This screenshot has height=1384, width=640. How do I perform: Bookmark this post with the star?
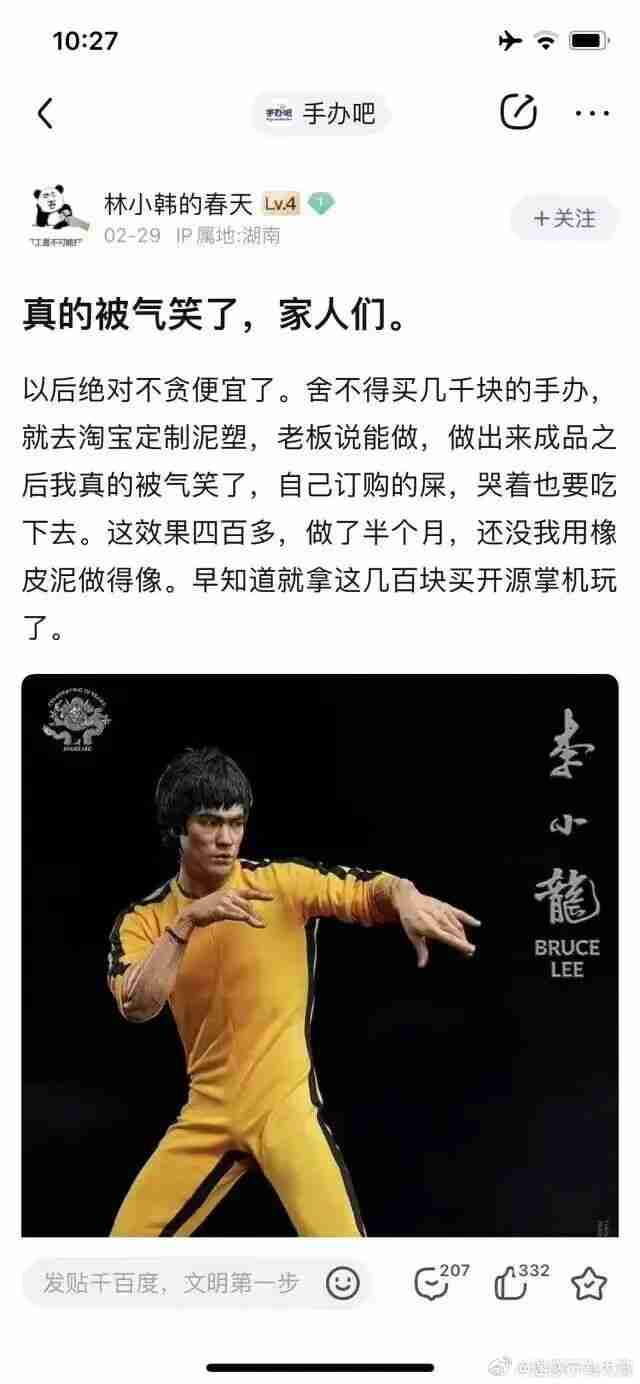pyautogui.click(x=589, y=1283)
